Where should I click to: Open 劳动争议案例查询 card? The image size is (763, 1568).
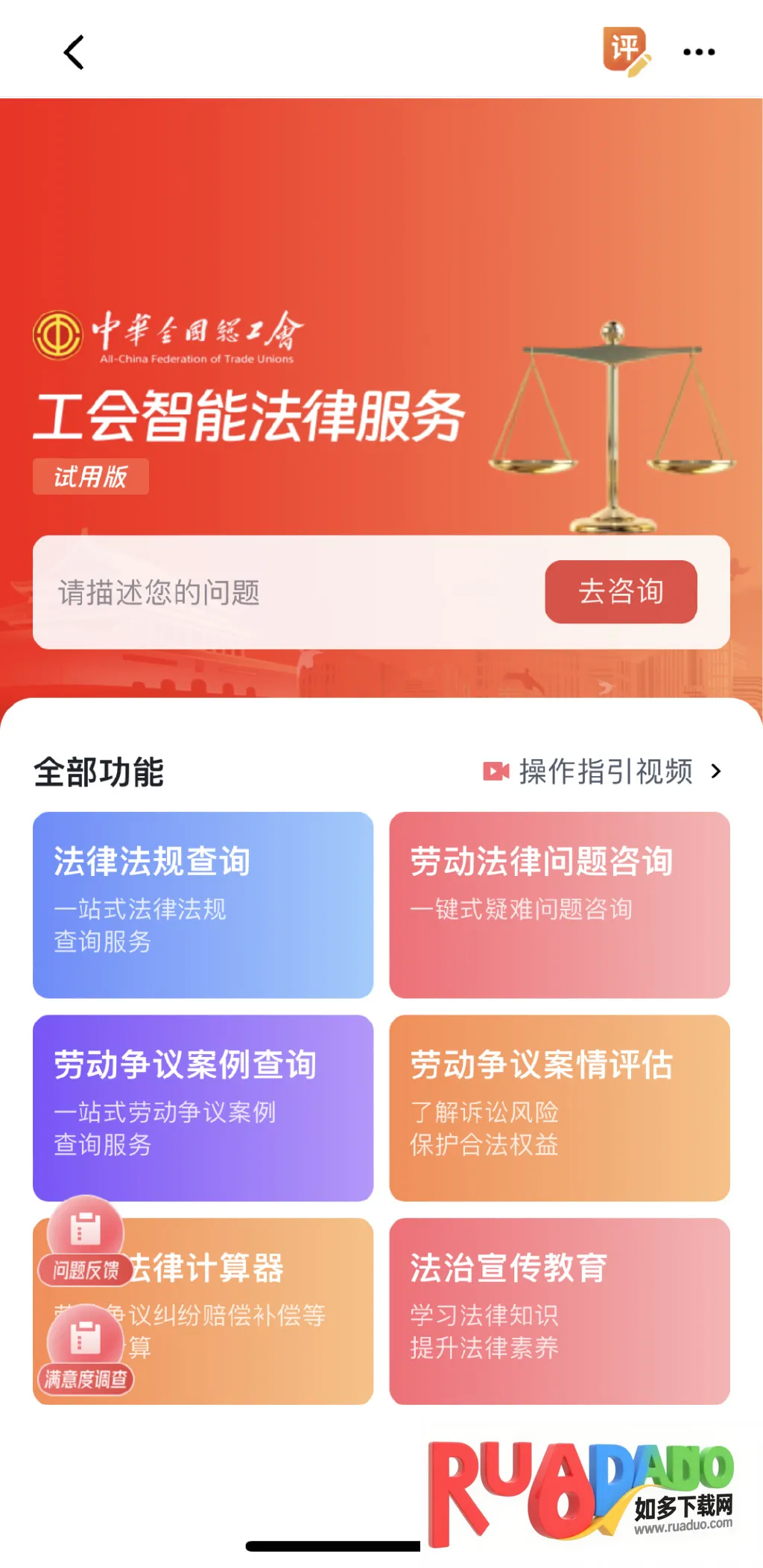203,1108
